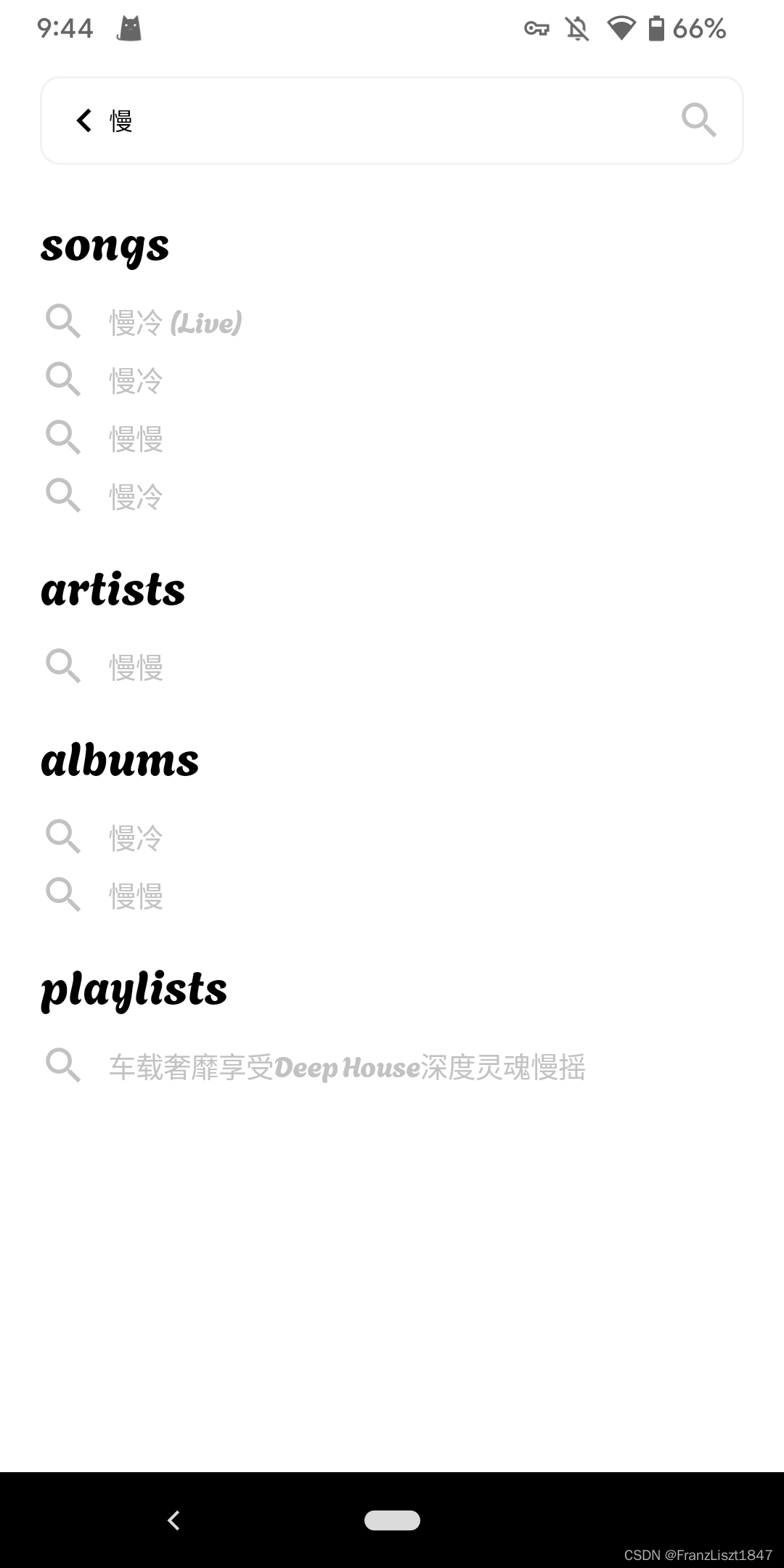Tap the home pill in navigation bar
The height and width of the screenshot is (1568, 784).
(x=392, y=1520)
